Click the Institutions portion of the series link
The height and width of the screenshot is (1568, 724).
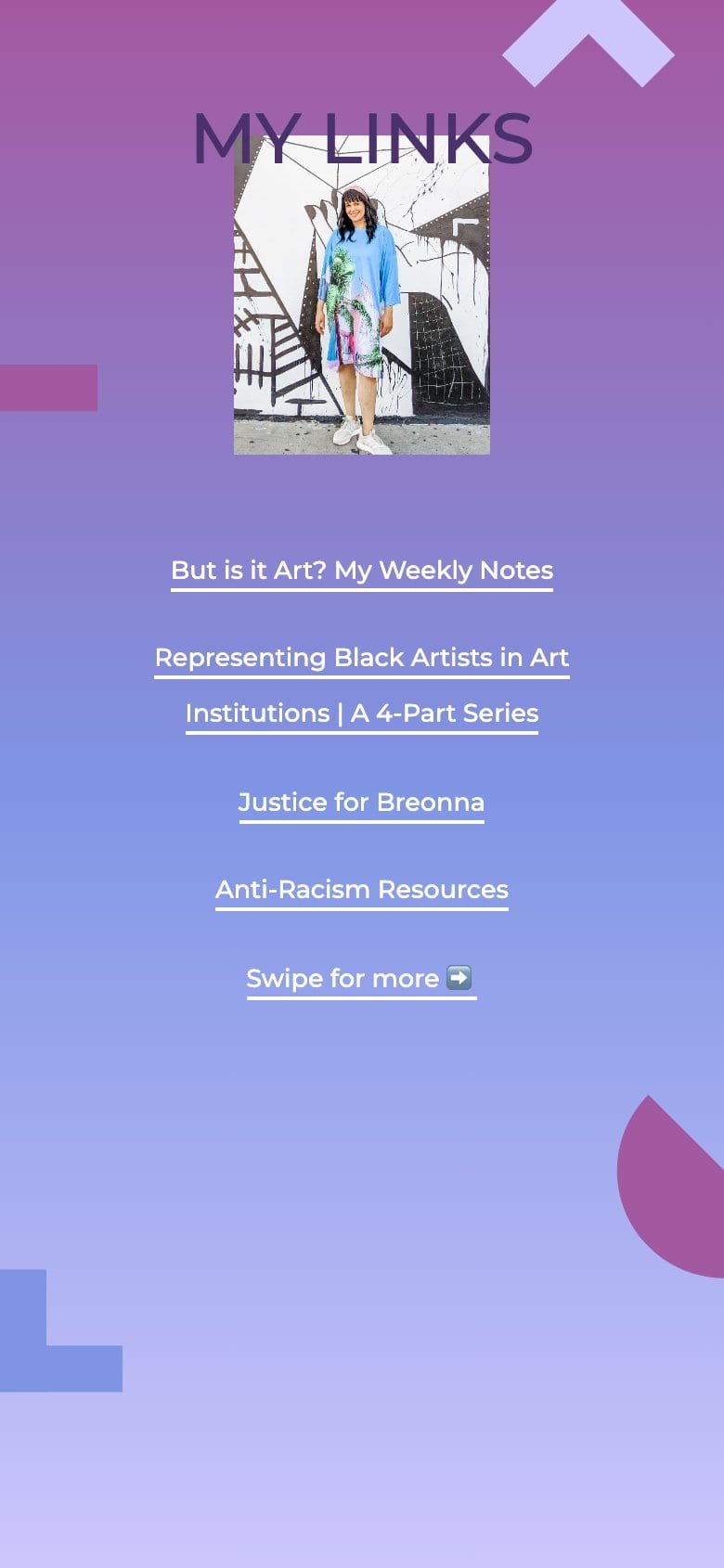pyautogui.click(x=260, y=713)
